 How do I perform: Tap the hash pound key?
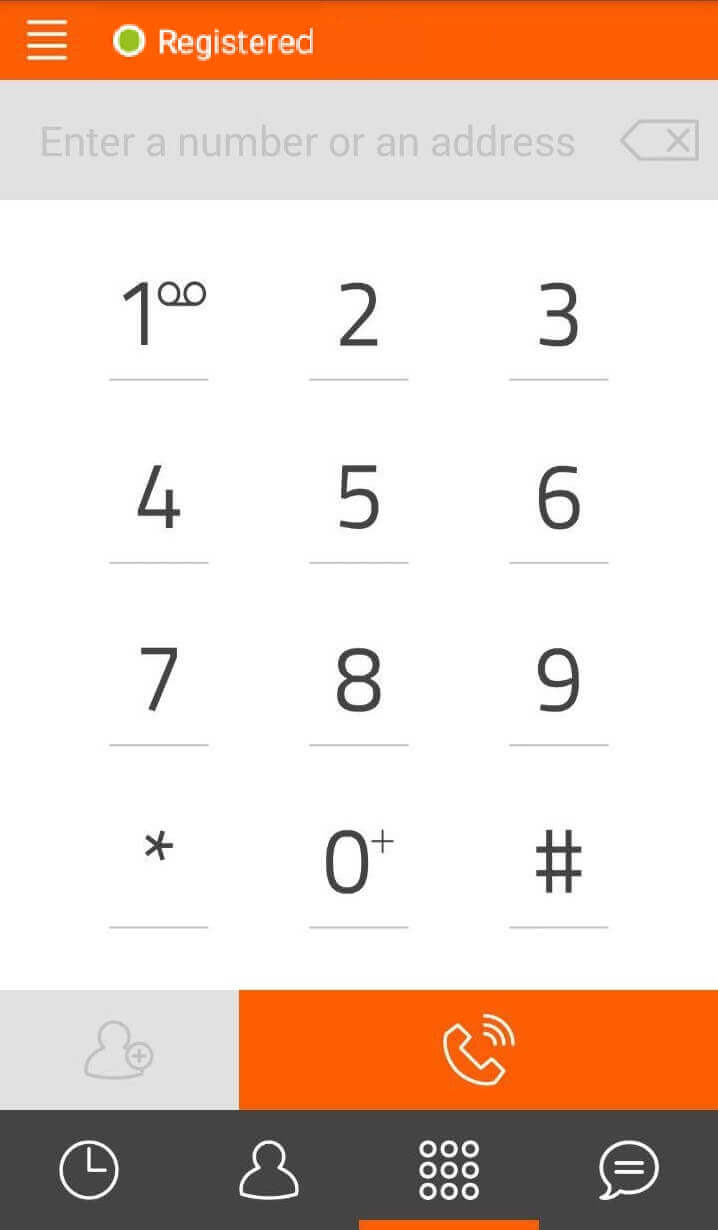click(559, 862)
